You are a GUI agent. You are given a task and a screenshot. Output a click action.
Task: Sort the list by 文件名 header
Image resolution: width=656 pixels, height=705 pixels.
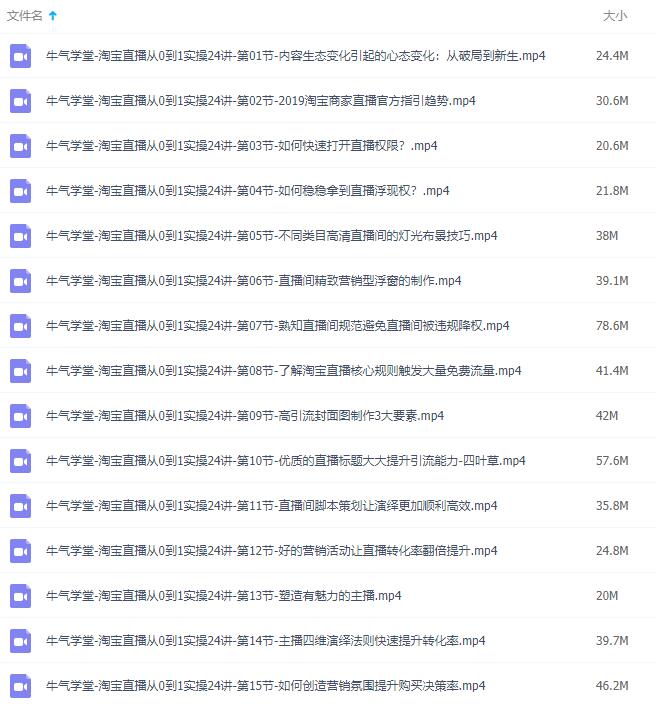coord(26,16)
